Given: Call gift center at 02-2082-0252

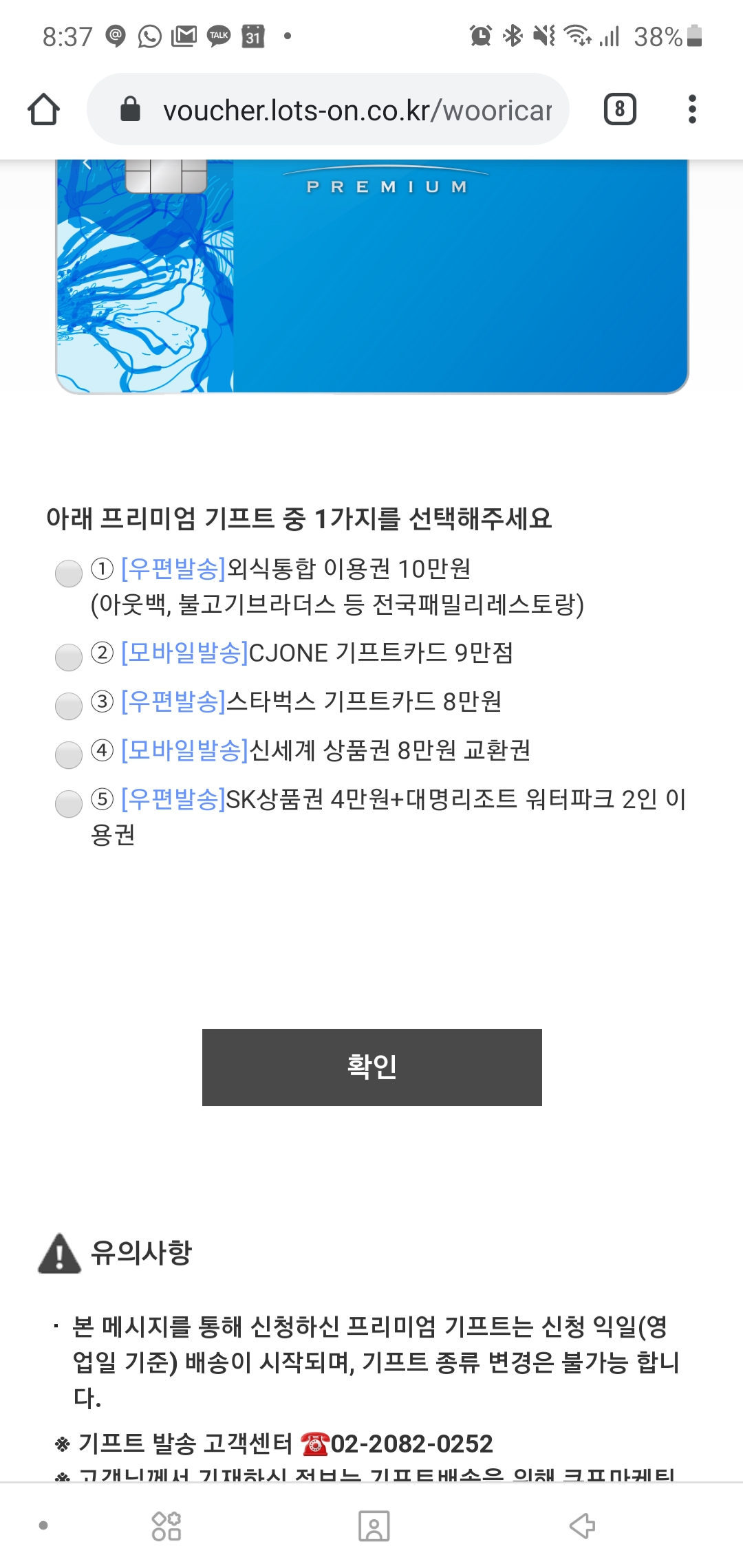Looking at the screenshot, I should click(x=411, y=1444).
